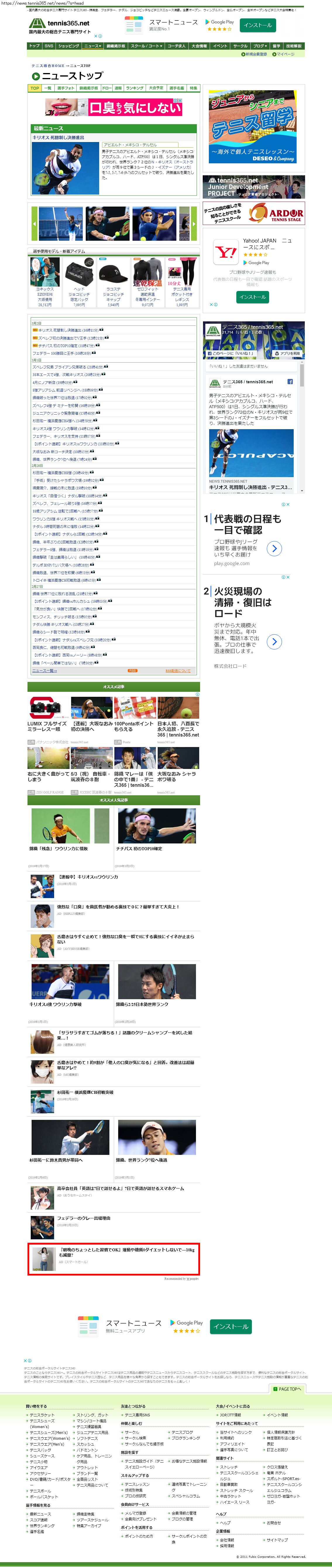Open the ショッピング navigation item

(x=68, y=46)
